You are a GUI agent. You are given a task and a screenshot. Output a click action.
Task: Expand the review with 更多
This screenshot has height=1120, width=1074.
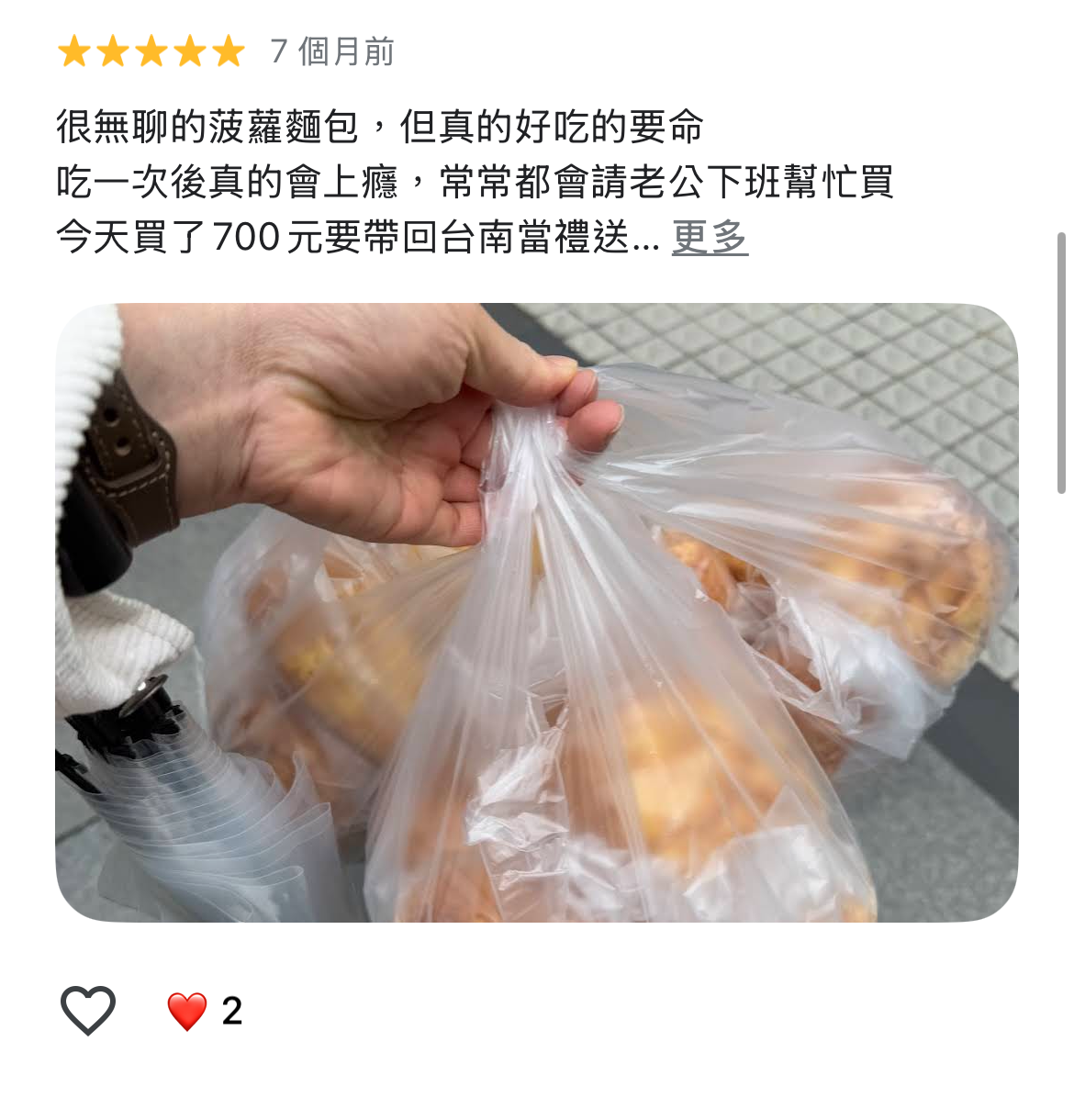pyautogui.click(x=710, y=238)
